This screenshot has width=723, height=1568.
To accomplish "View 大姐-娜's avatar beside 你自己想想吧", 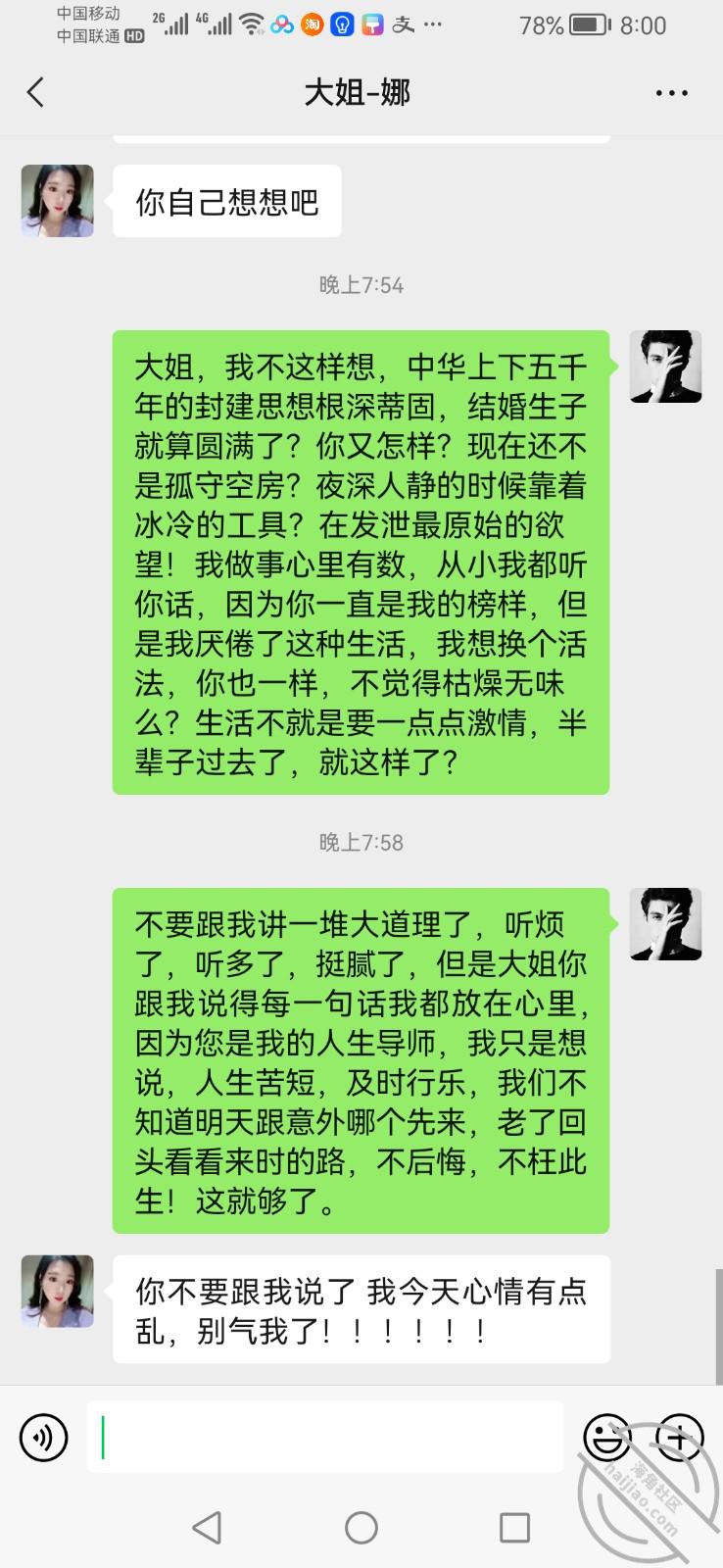I will click(58, 201).
